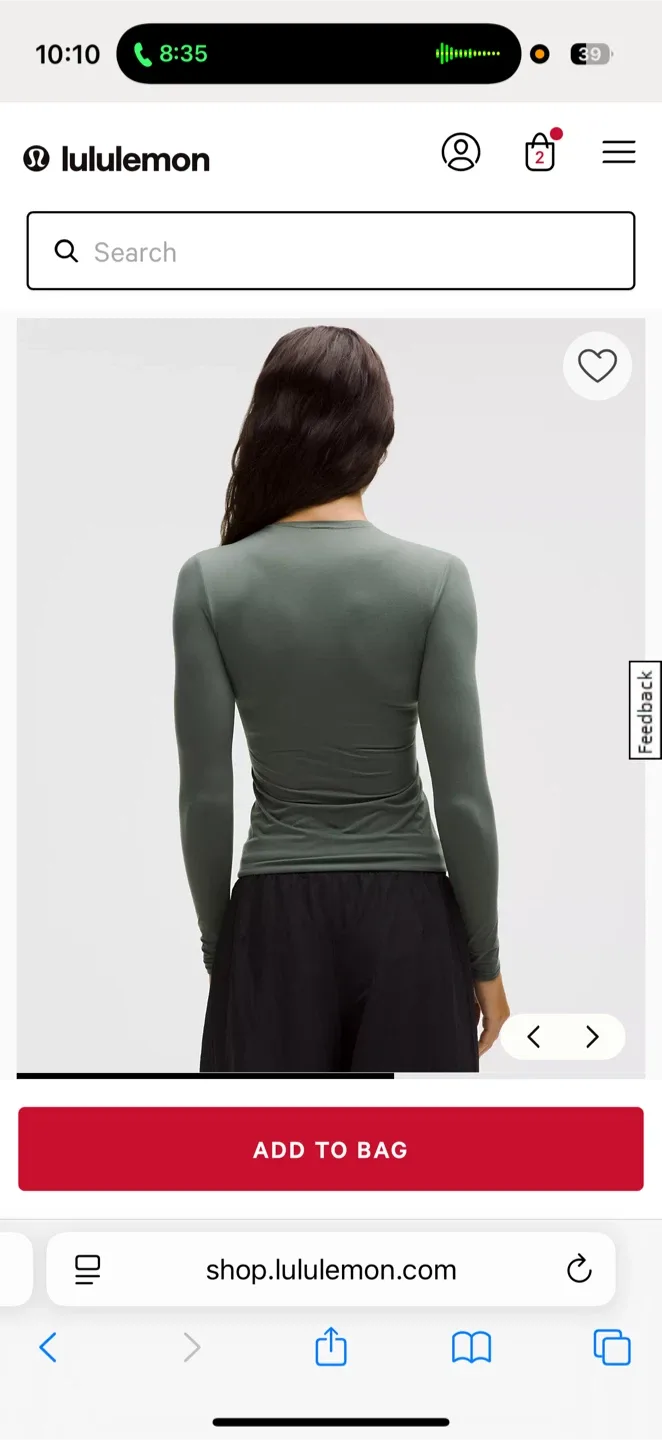Tap Add to Bag
This screenshot has height=1440, width=662.
click(331, 1149)
